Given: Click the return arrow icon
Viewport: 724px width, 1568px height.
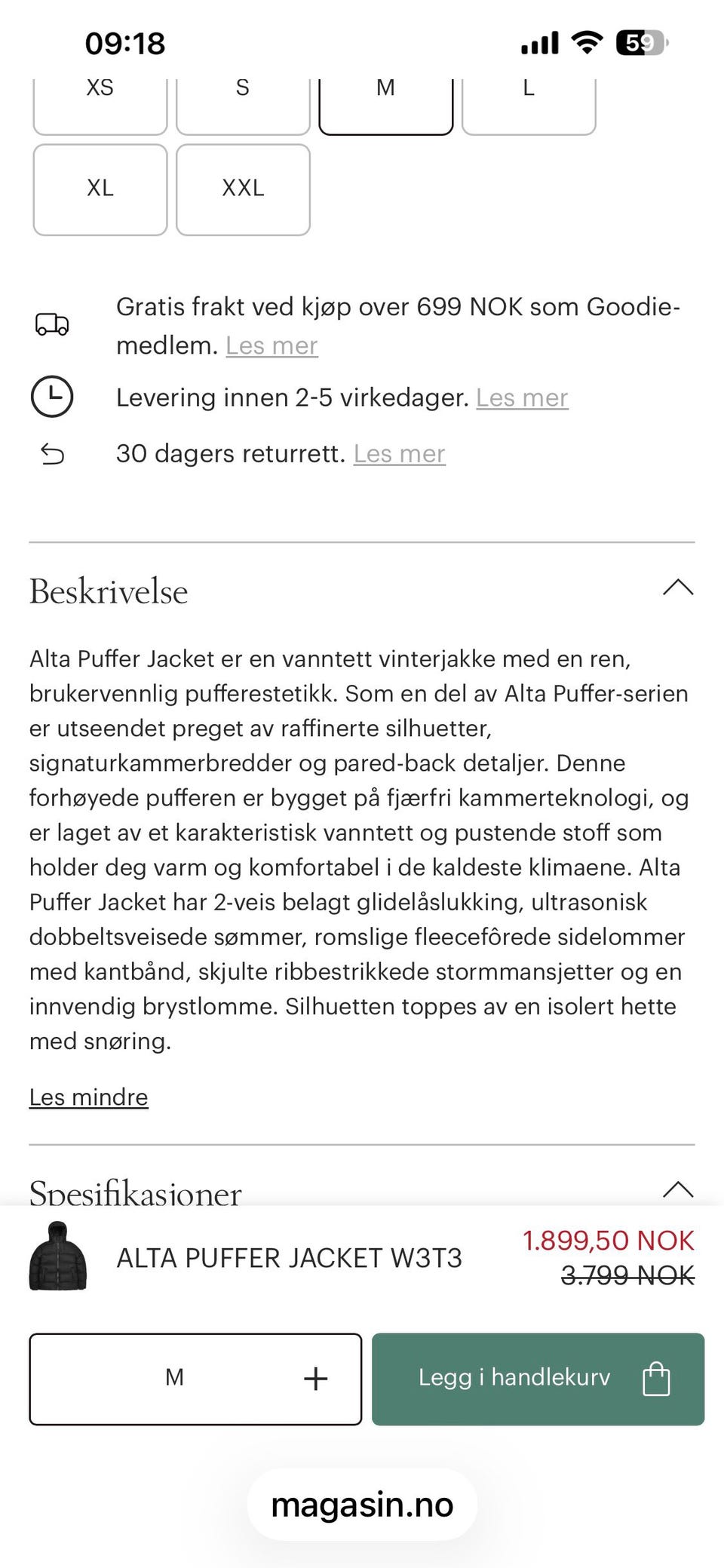Looking at the screenshot, I should click(x=52, y=453).
